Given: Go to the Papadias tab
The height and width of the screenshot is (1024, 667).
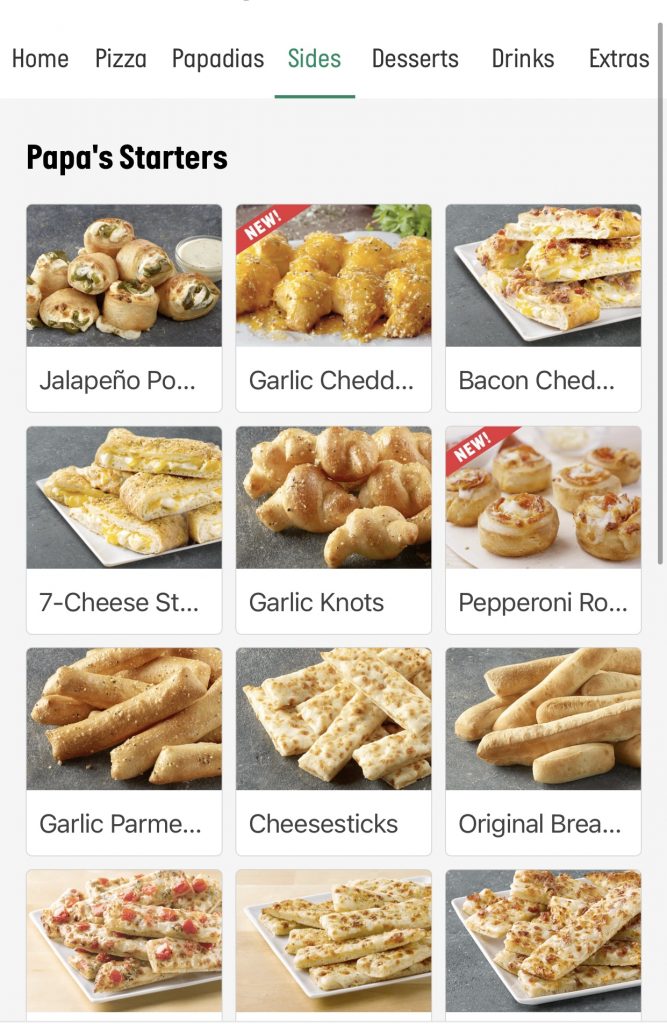Looking at the screenshot, I should [x=218, y=59].
